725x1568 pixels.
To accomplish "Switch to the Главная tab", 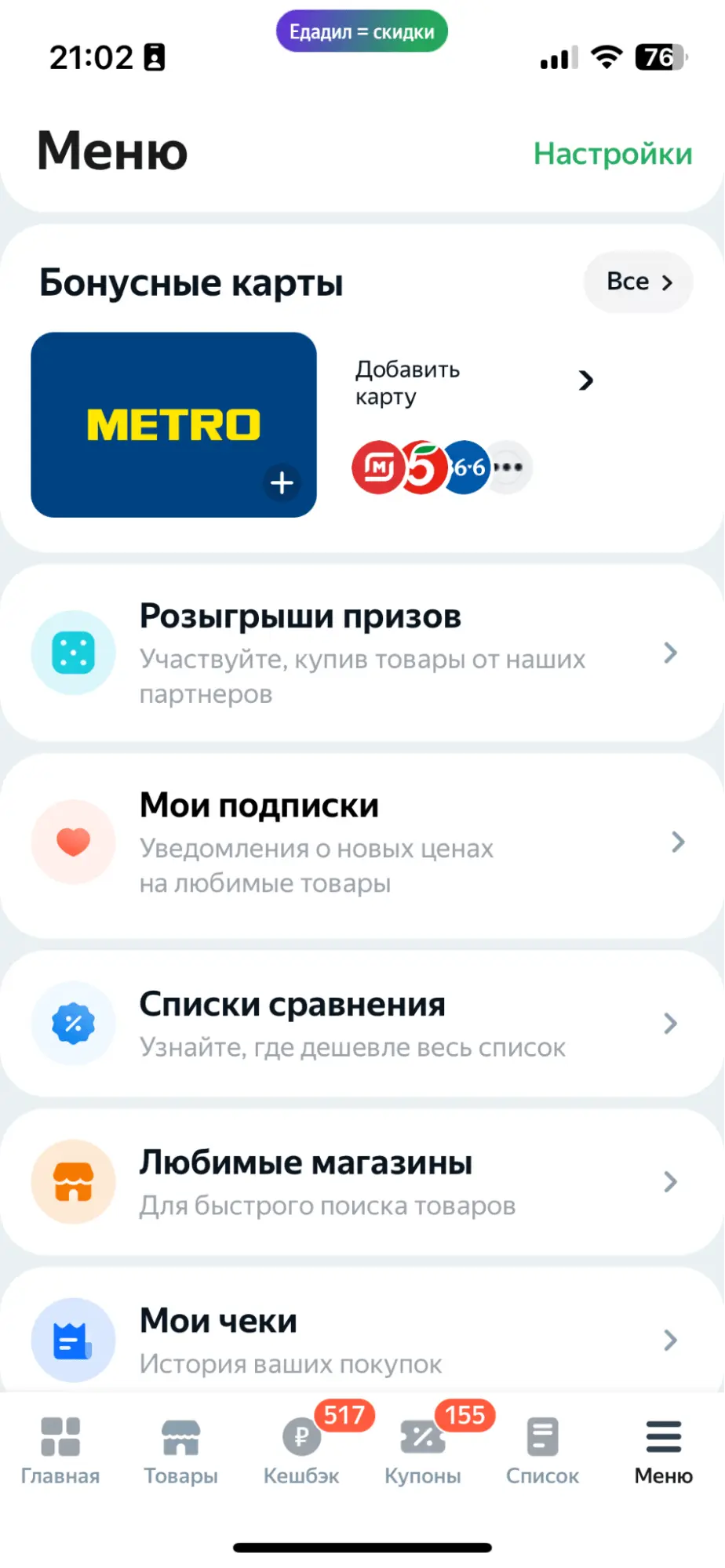I will (x=60, y=1451).
